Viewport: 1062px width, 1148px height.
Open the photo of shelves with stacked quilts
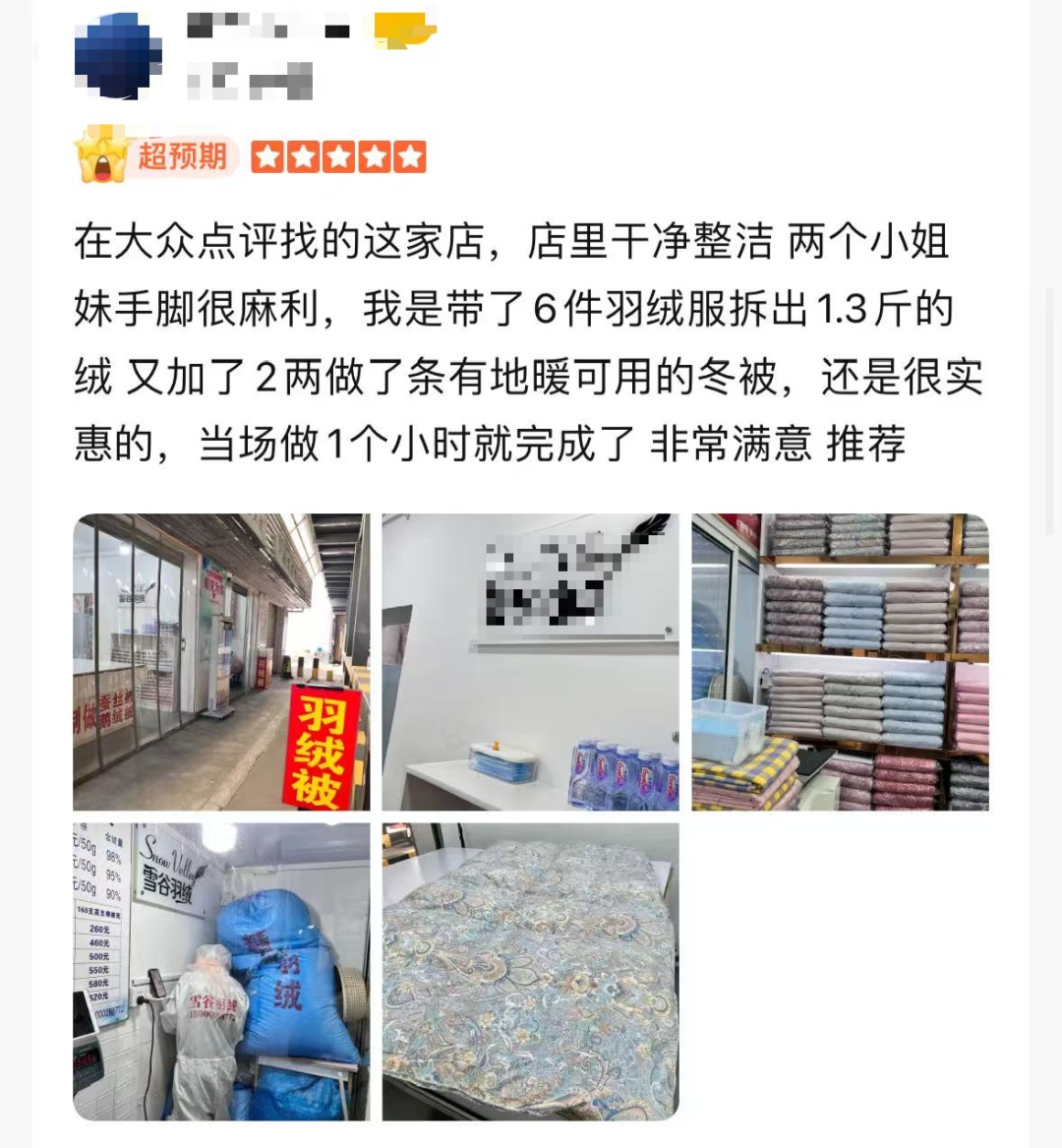pyautogui.click(x=840, y=662)
